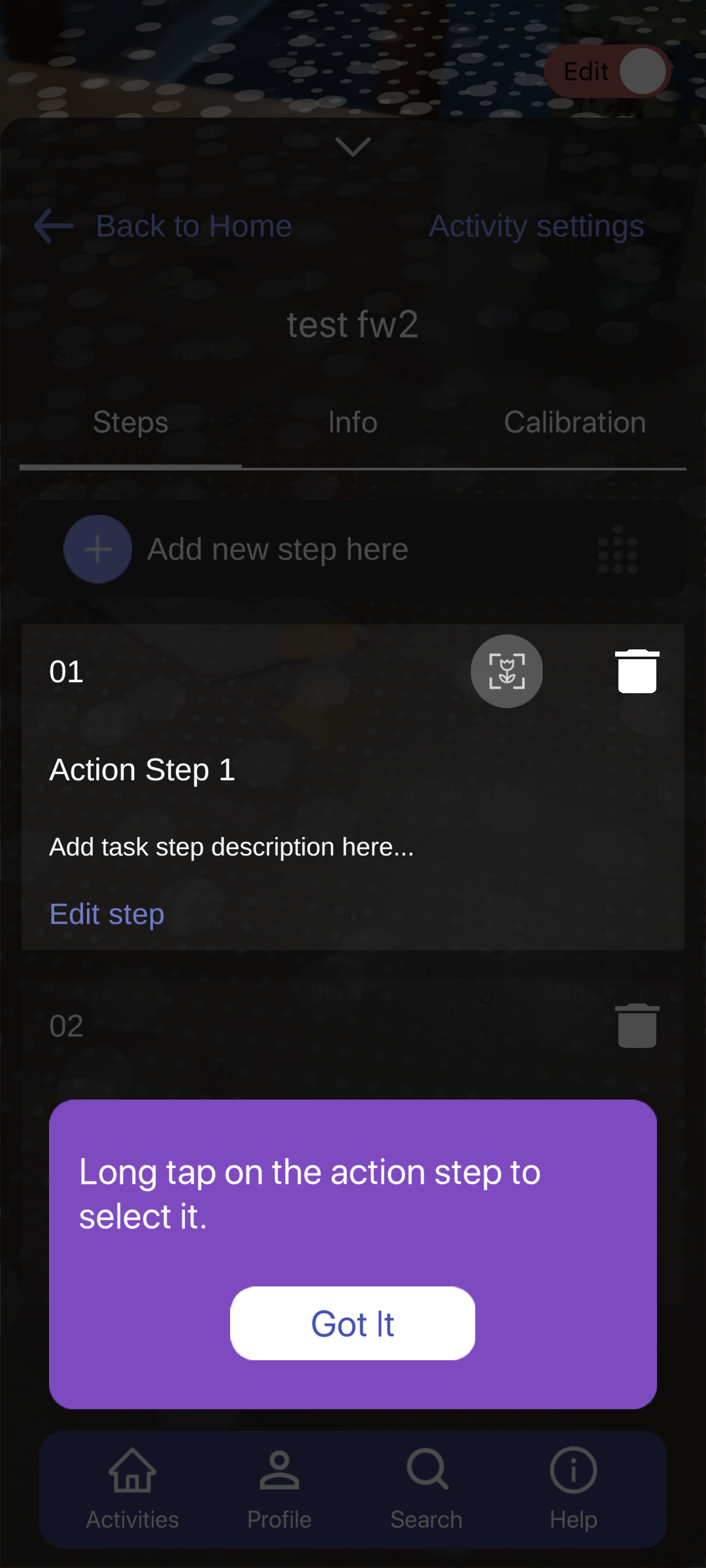Switch to the Info tab
This screenshot has width=706, height=1568.
point(352,422)
